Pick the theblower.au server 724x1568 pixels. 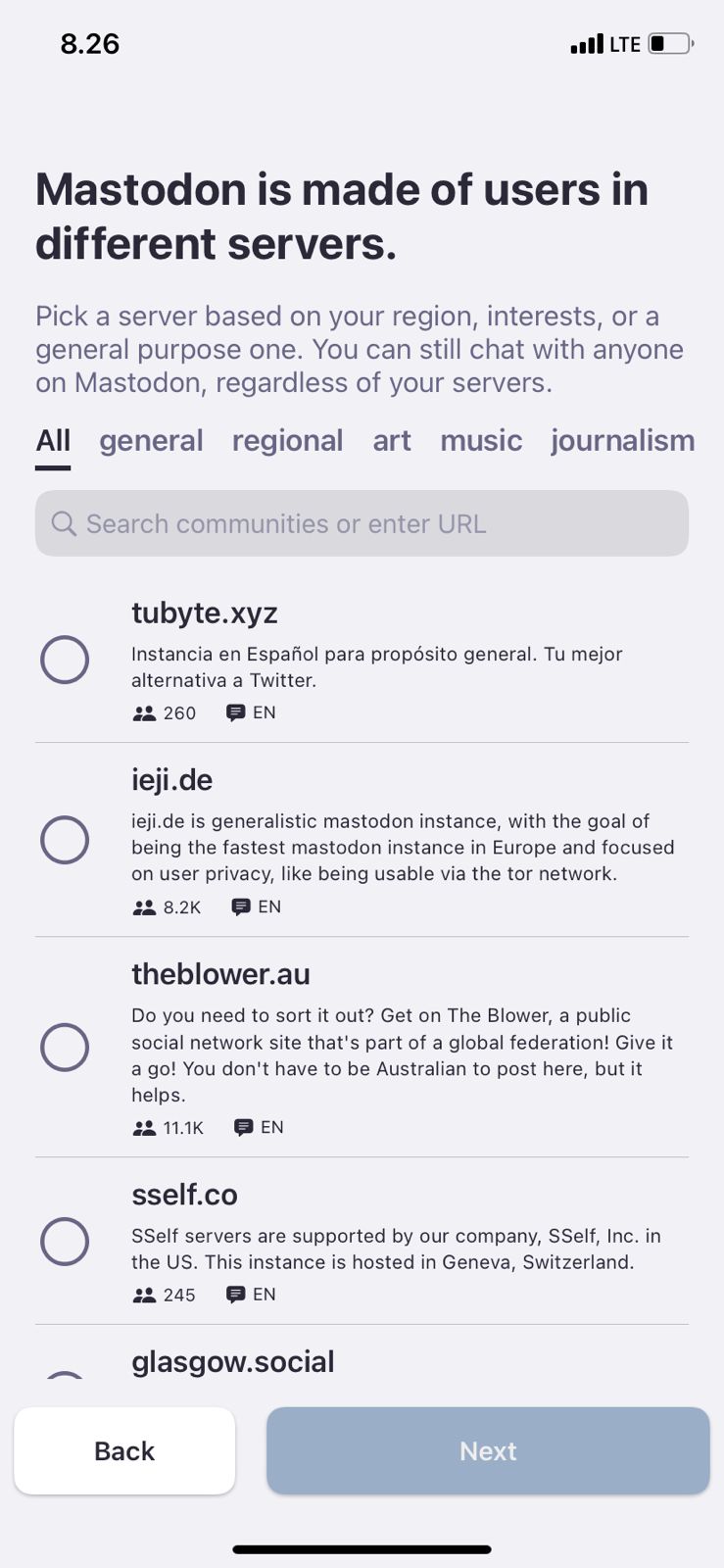65,1047
